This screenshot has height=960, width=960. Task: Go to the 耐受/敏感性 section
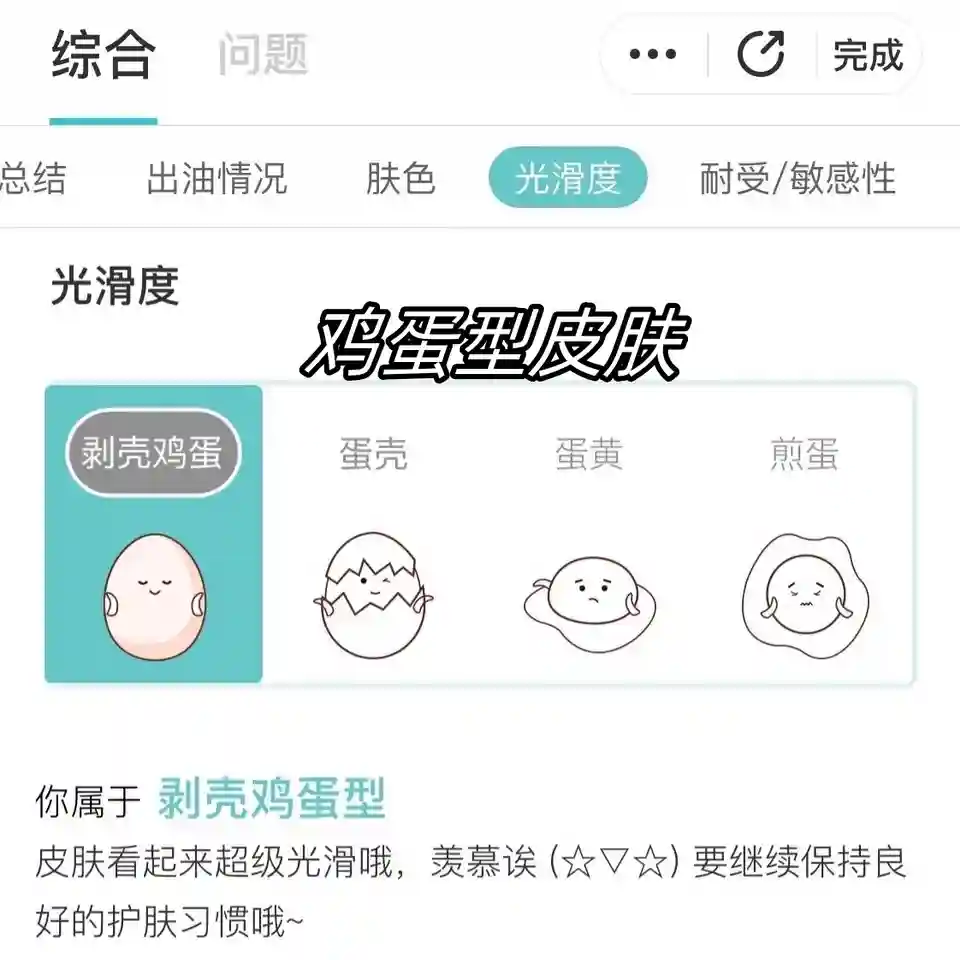pyautogui.click(x=797, y=179)
